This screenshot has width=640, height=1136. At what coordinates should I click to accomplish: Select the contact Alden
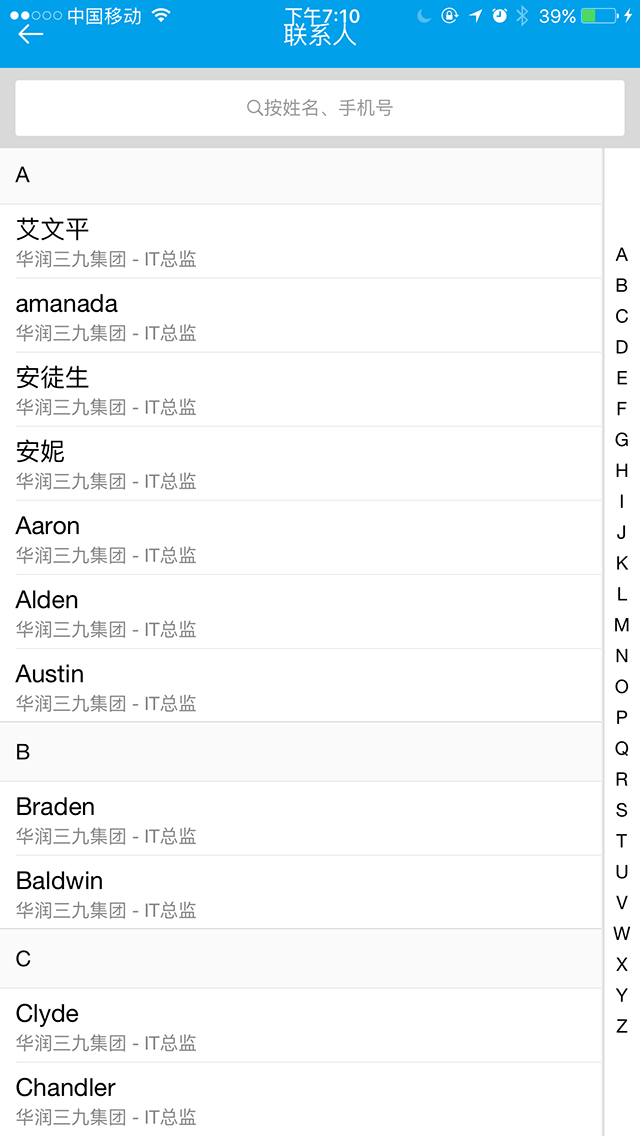pos(300,612)
